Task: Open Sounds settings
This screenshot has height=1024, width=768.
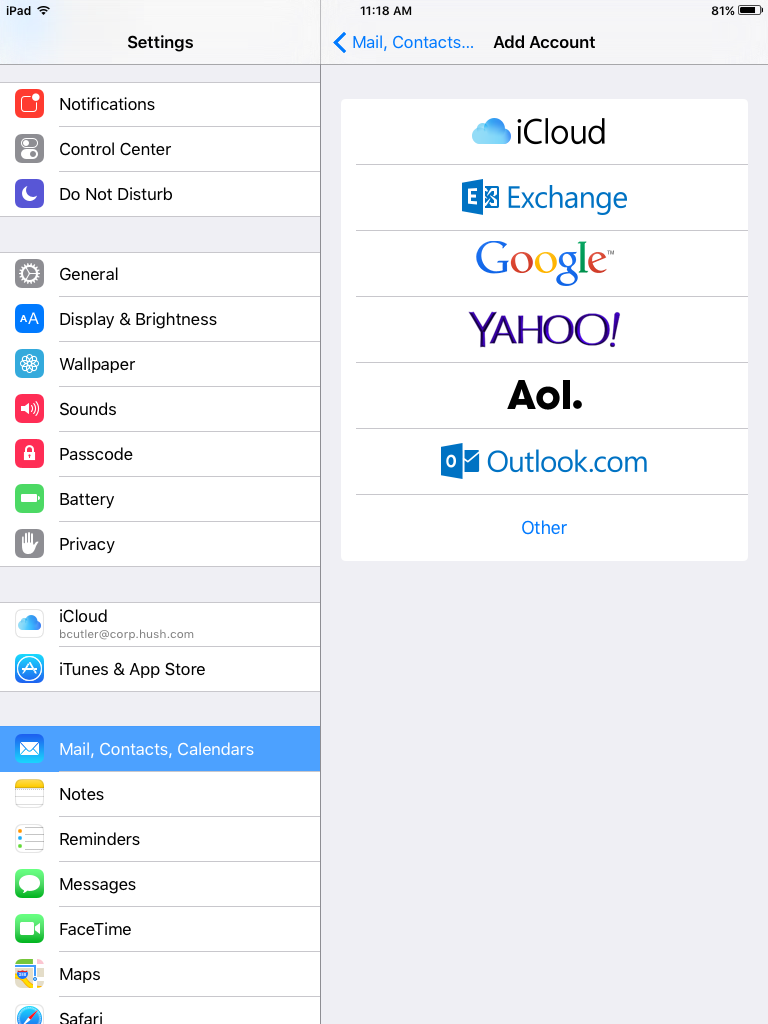Action: pos(160,409)
